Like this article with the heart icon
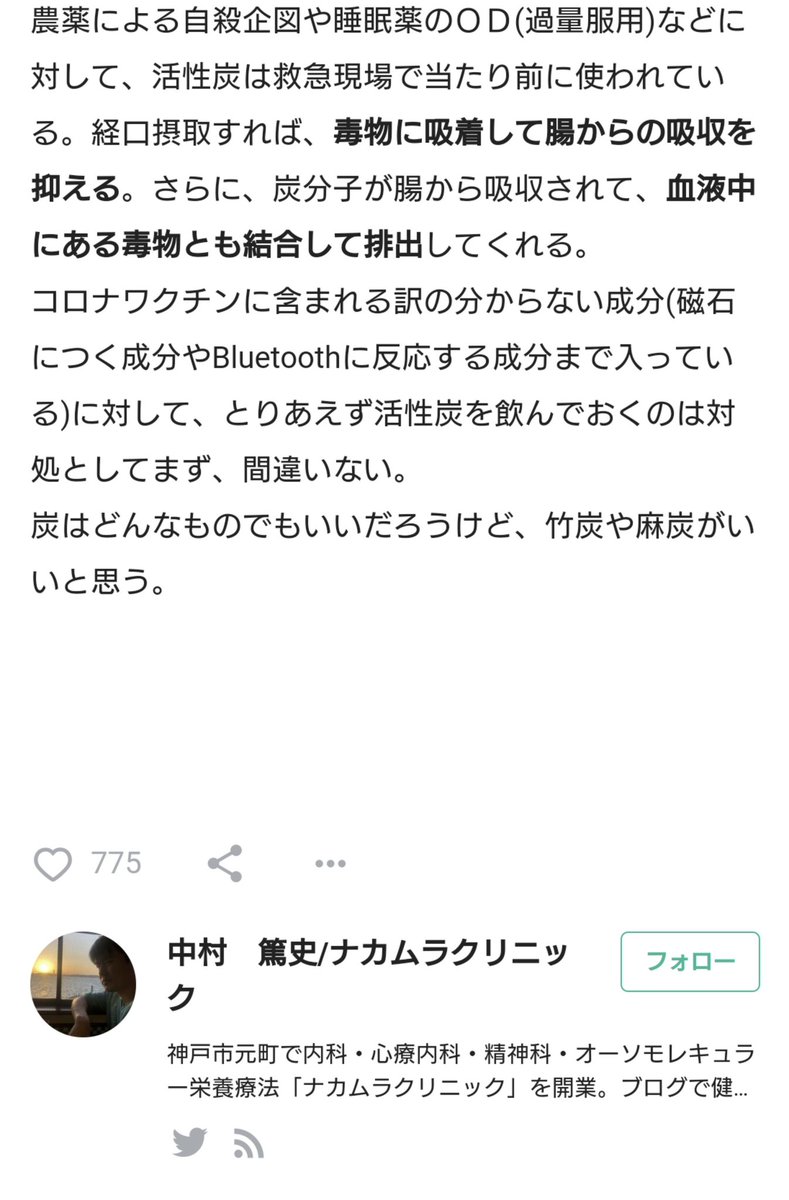The image size is (789, 1200). point(53,863)
